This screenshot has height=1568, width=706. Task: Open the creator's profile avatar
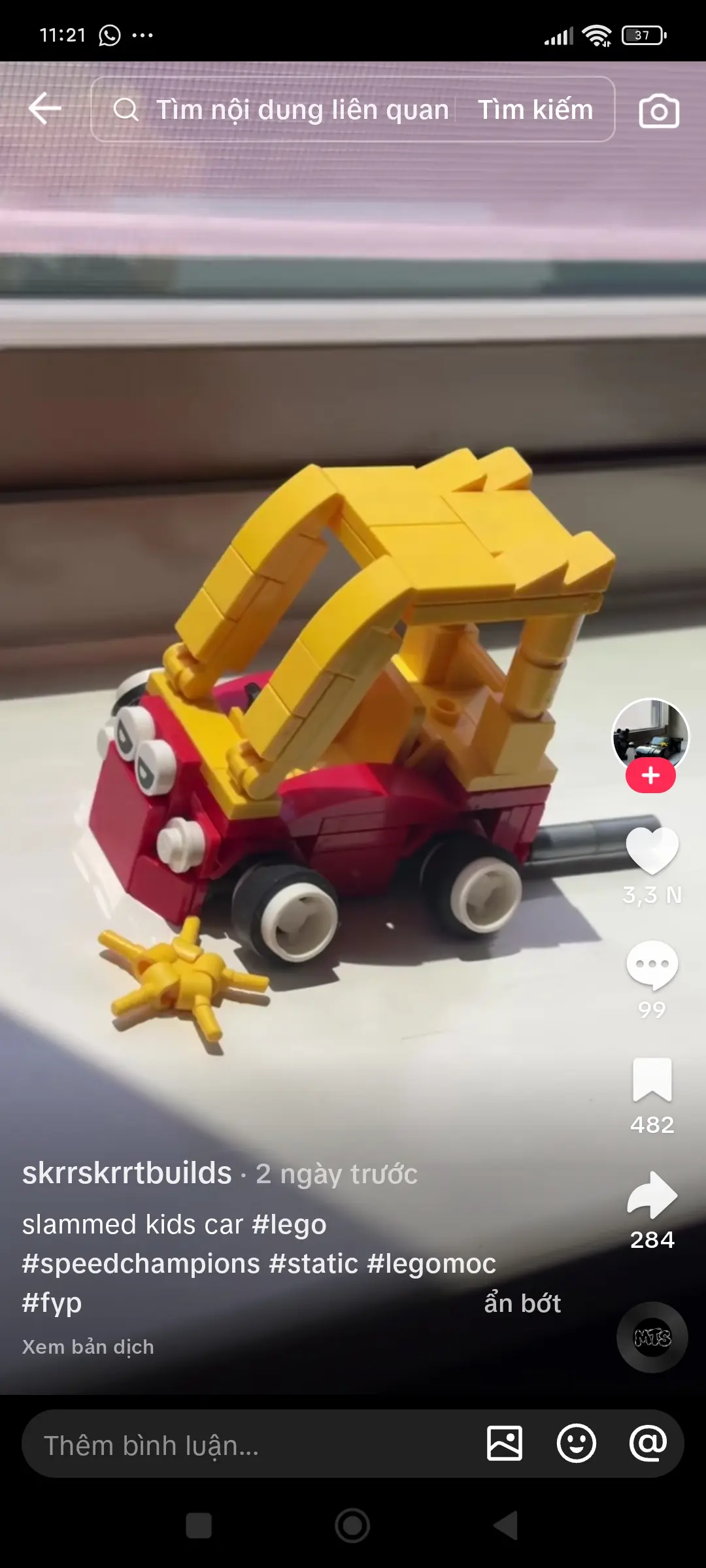click(650, 736)
